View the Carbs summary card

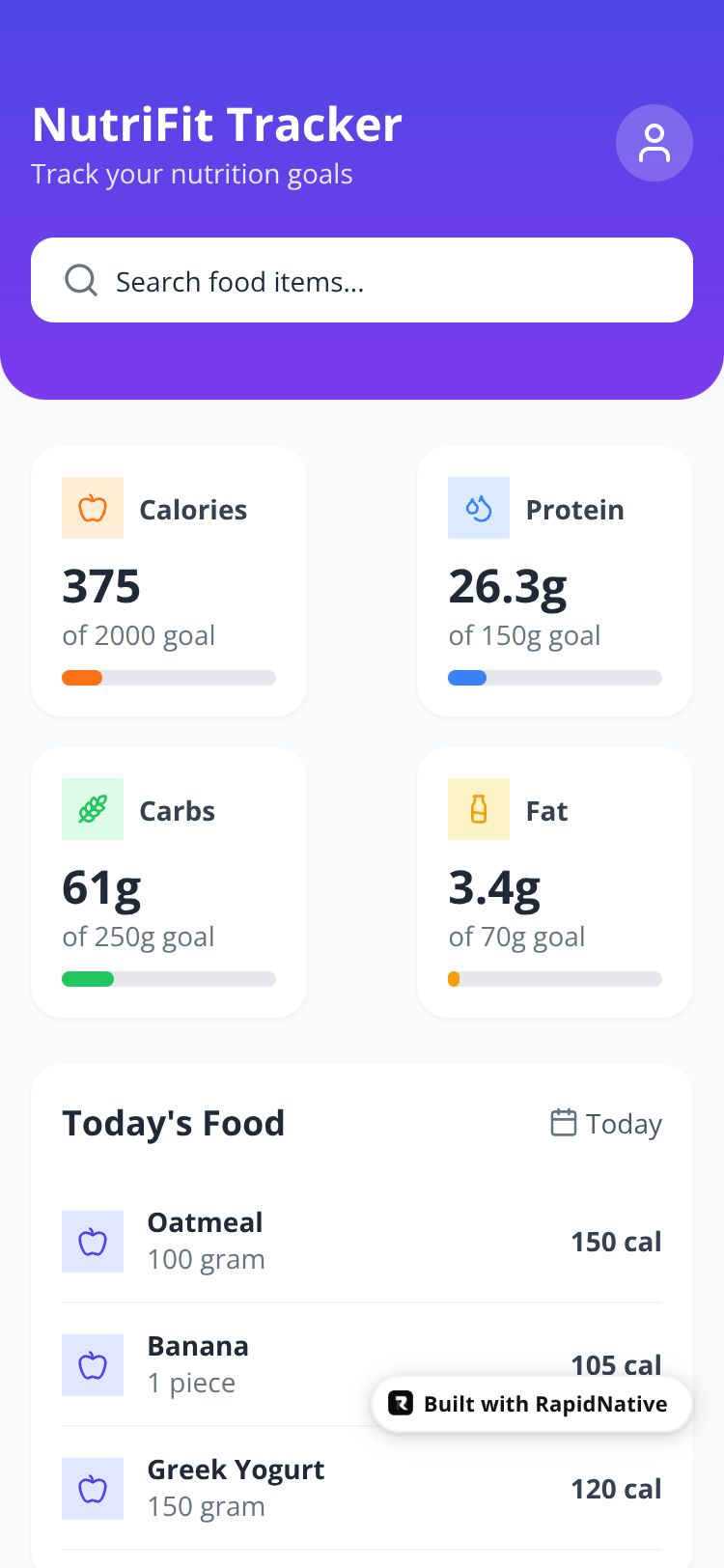click(x=169, y=882)
